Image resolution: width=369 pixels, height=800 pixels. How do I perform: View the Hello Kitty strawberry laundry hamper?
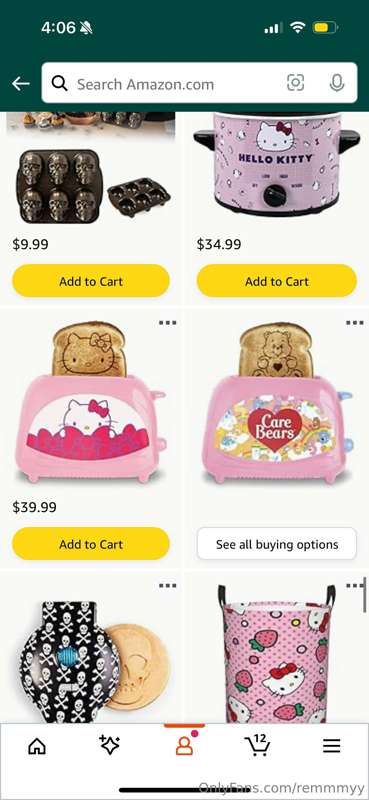(x=276, y=655)
